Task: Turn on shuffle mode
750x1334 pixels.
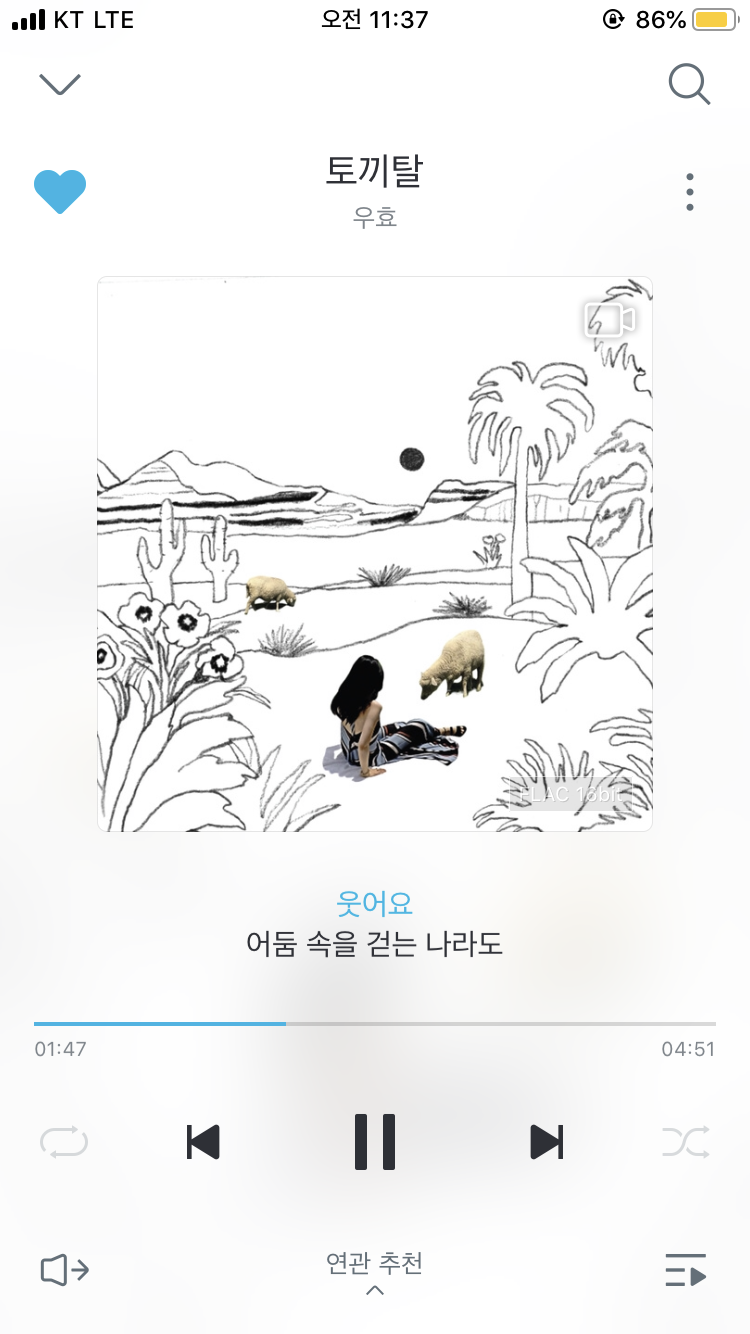Action: click(x=686, y=1141)
